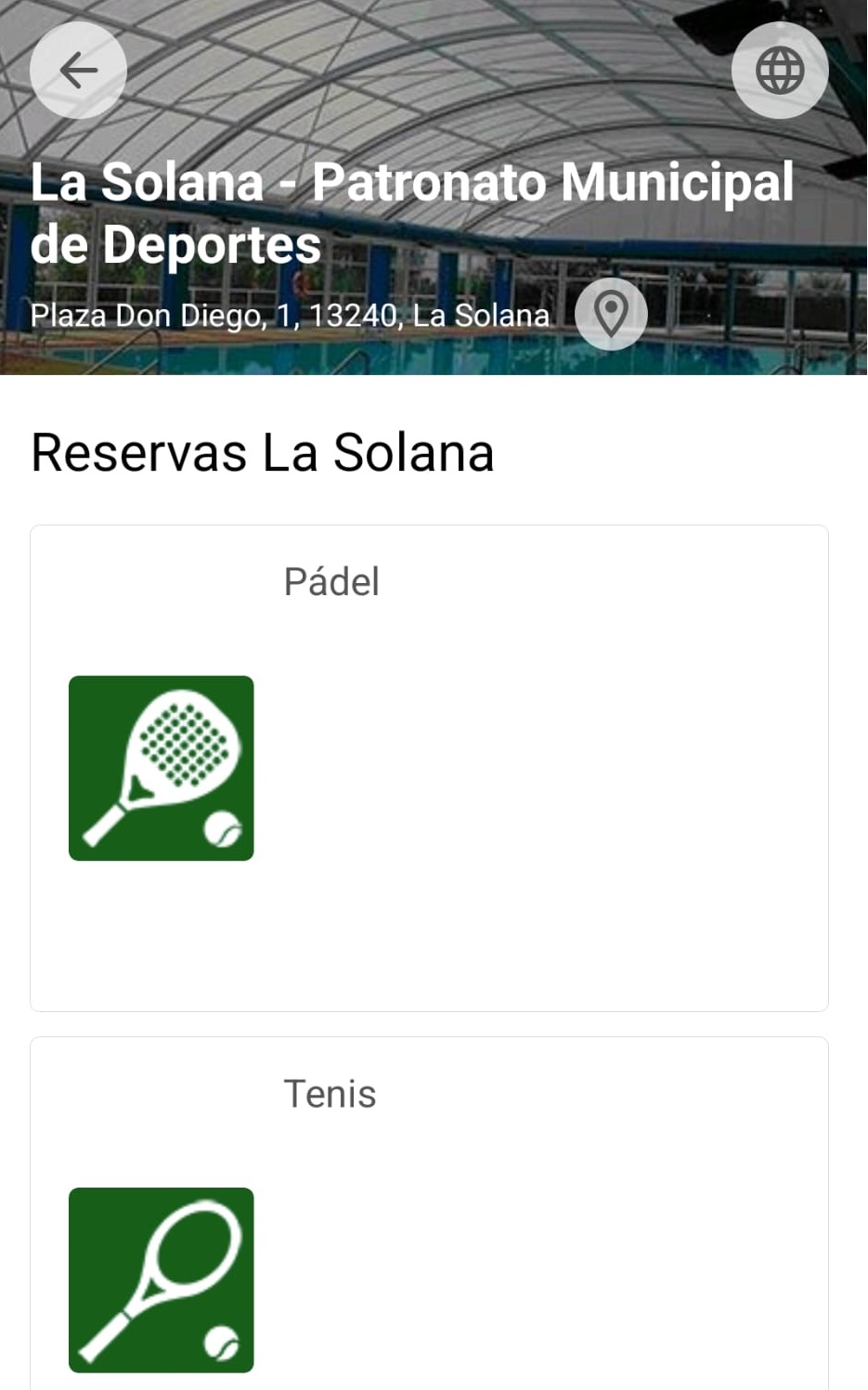Select the address Plaza Don Diego, 1
This screenshot has height=1390, width=868.
[291, 316]
